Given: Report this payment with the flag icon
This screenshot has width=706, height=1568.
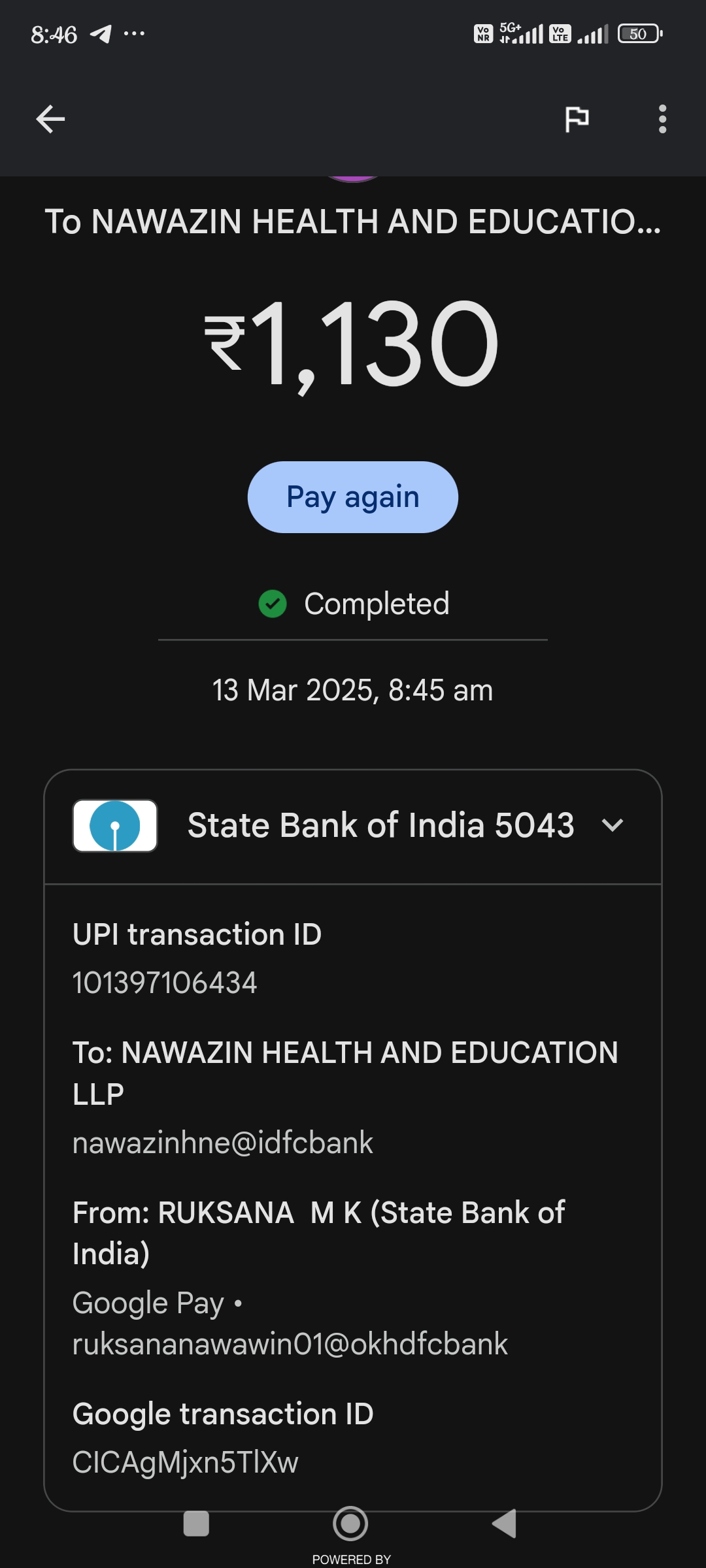Looking at the screenshot, I should coord(577,119).
